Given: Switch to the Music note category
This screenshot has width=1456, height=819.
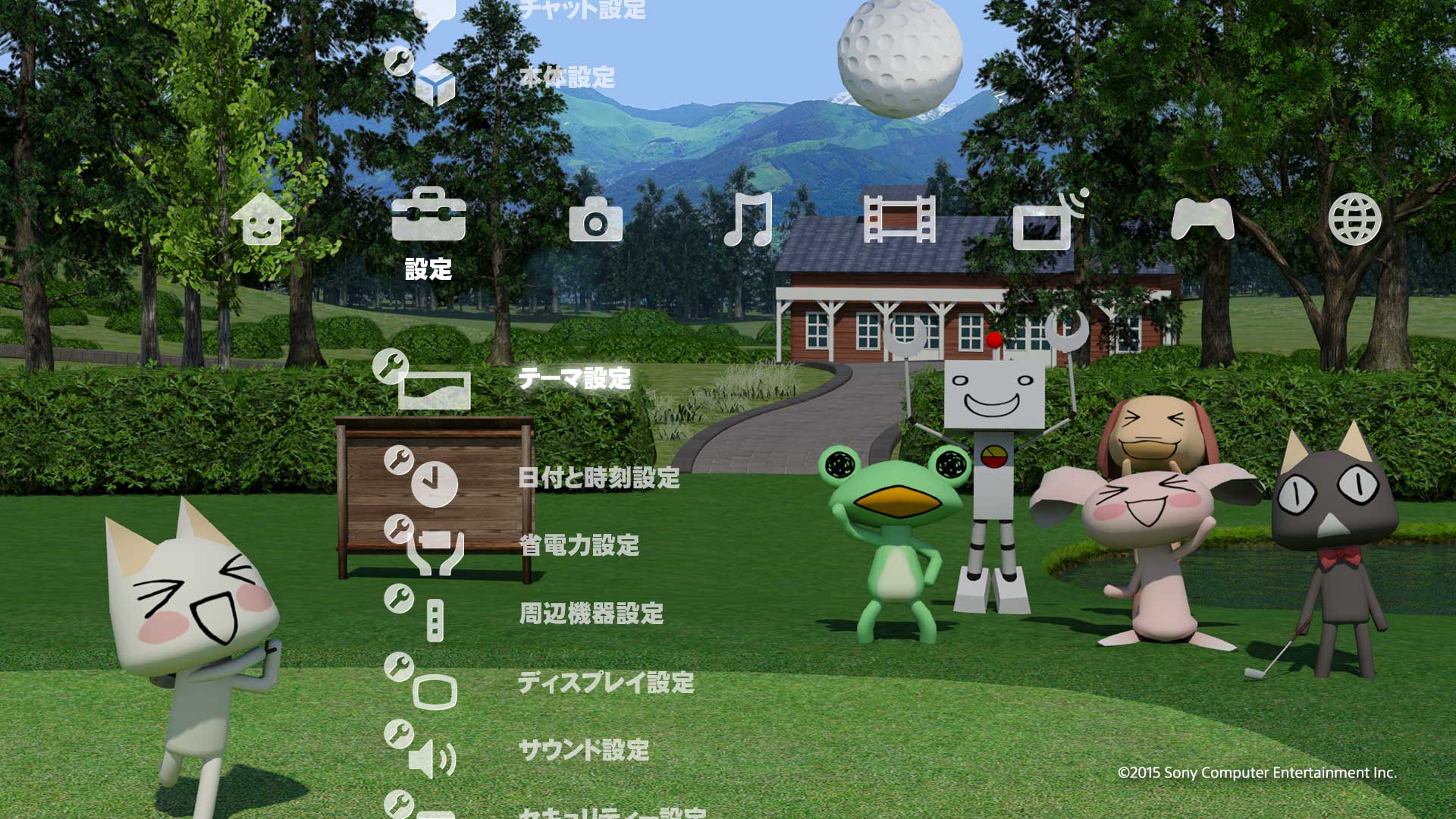Looking at the screenshot, I should [748, 219].
